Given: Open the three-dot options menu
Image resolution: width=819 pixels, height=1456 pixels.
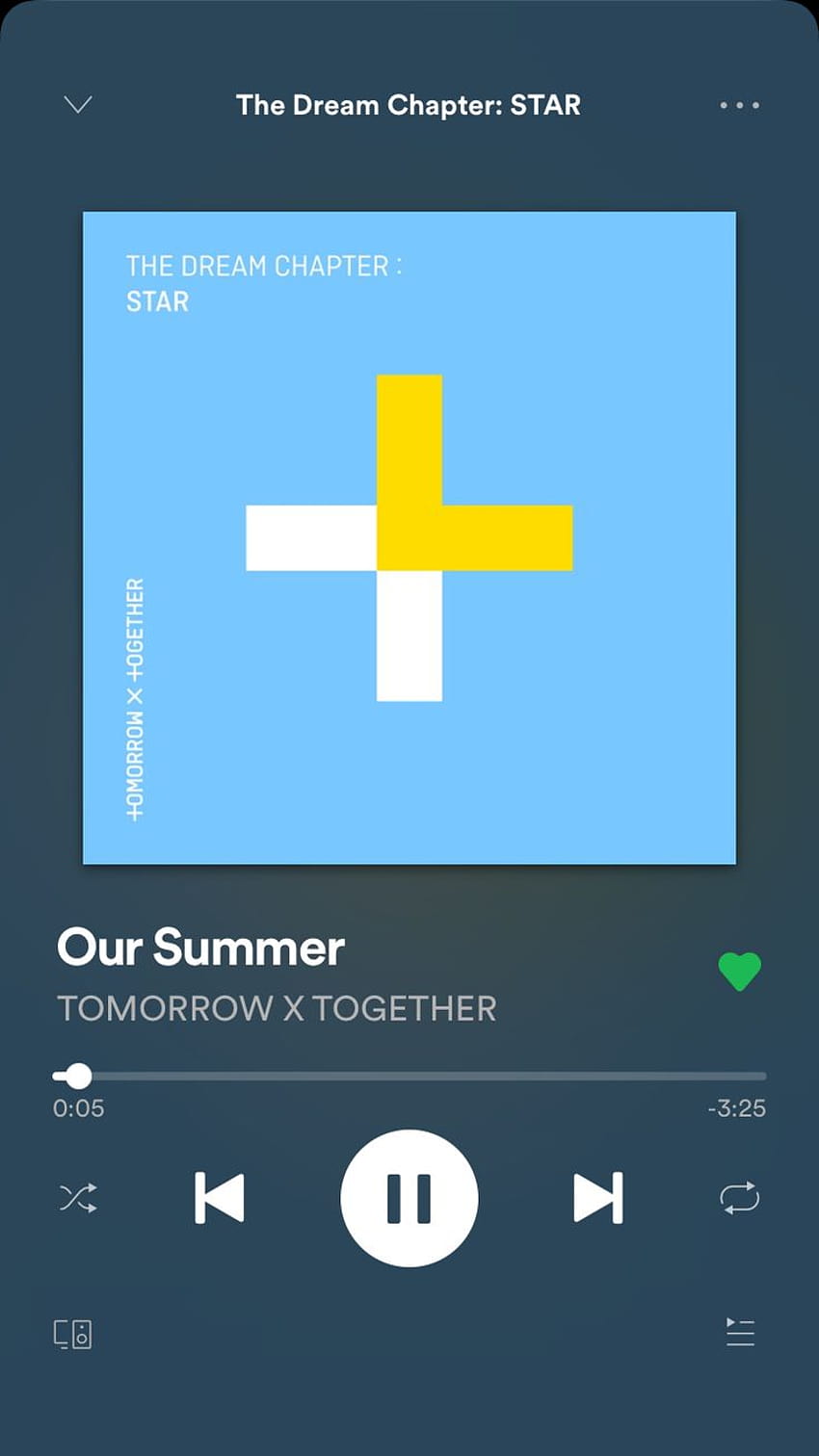Looking at the screenshot, I should 740,105.
